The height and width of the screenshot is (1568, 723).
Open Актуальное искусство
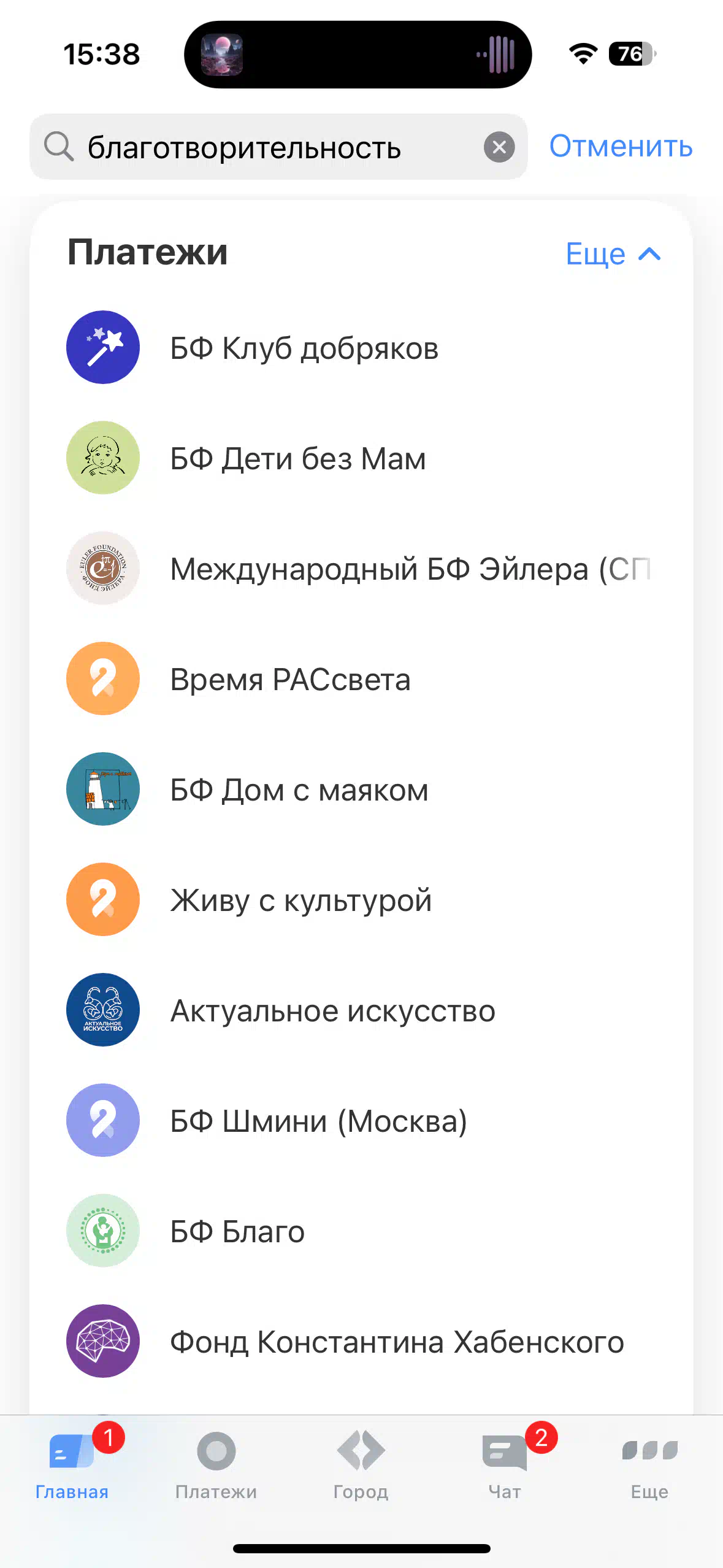coord(361,1010)
